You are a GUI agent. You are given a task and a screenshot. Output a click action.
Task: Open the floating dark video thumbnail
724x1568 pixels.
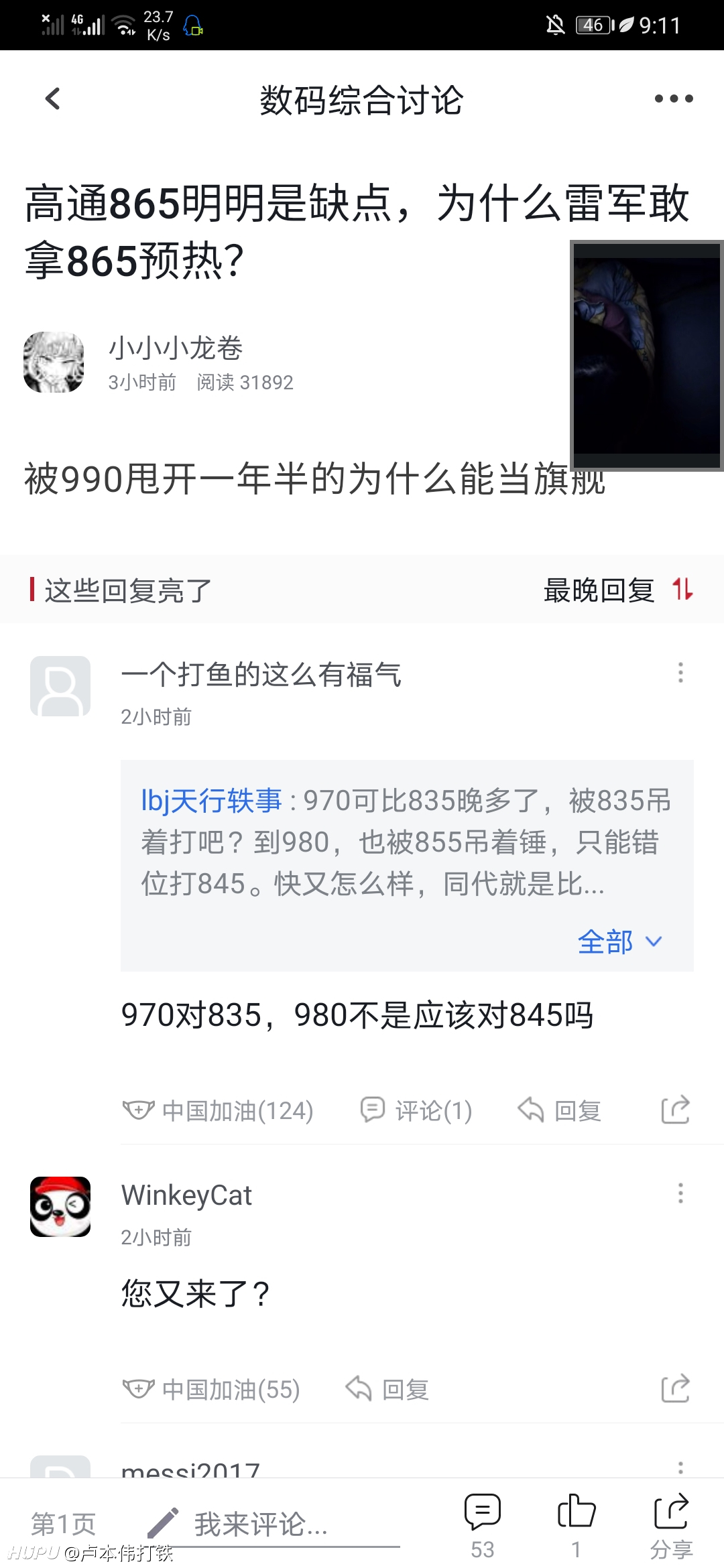(647, 355)
